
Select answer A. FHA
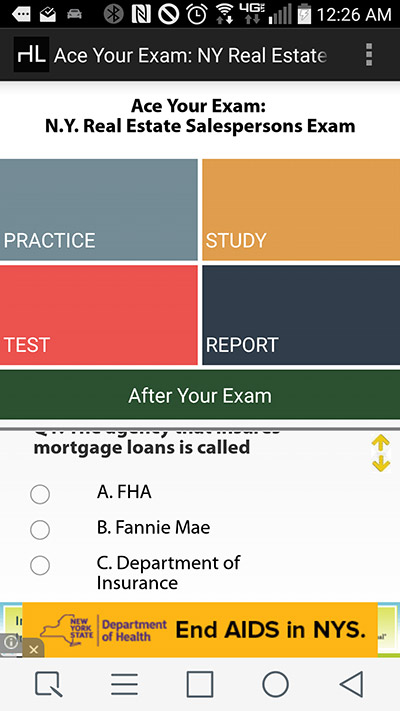coord(40,494)
